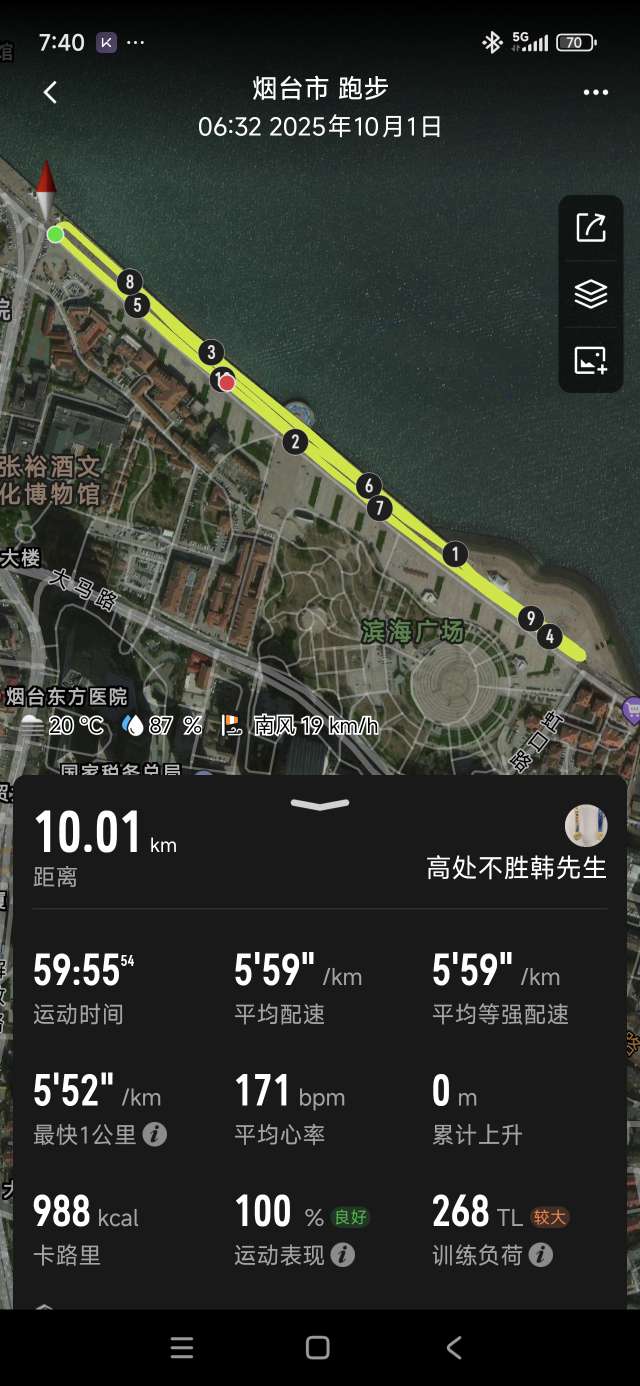This screenshot has height=1386, width=640.
Task: Show info about 最快1公里
Action: click(x=155, y=1135)
